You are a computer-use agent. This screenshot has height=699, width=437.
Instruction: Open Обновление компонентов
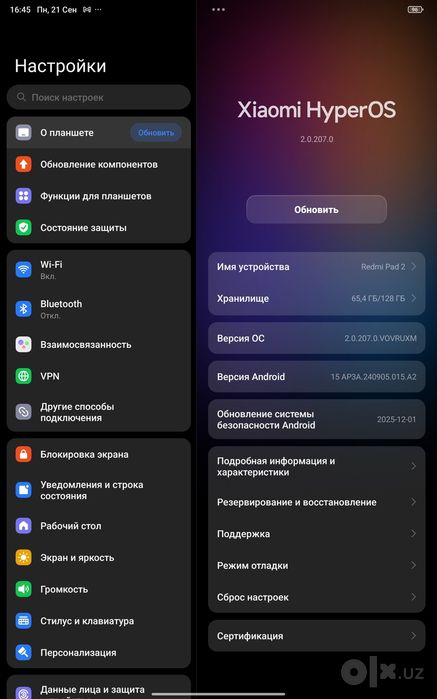(99, 164)
